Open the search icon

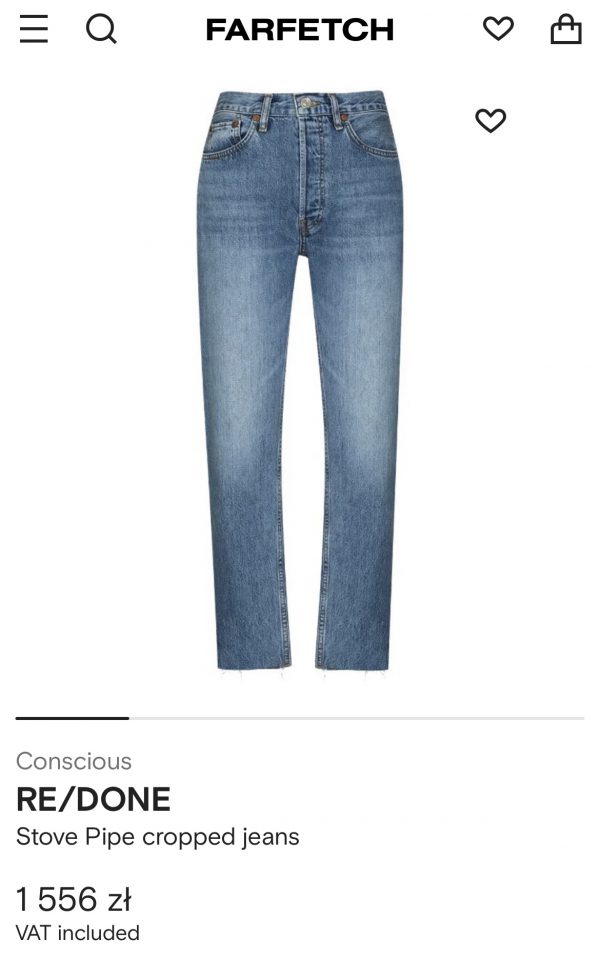(x=100, y=29)
